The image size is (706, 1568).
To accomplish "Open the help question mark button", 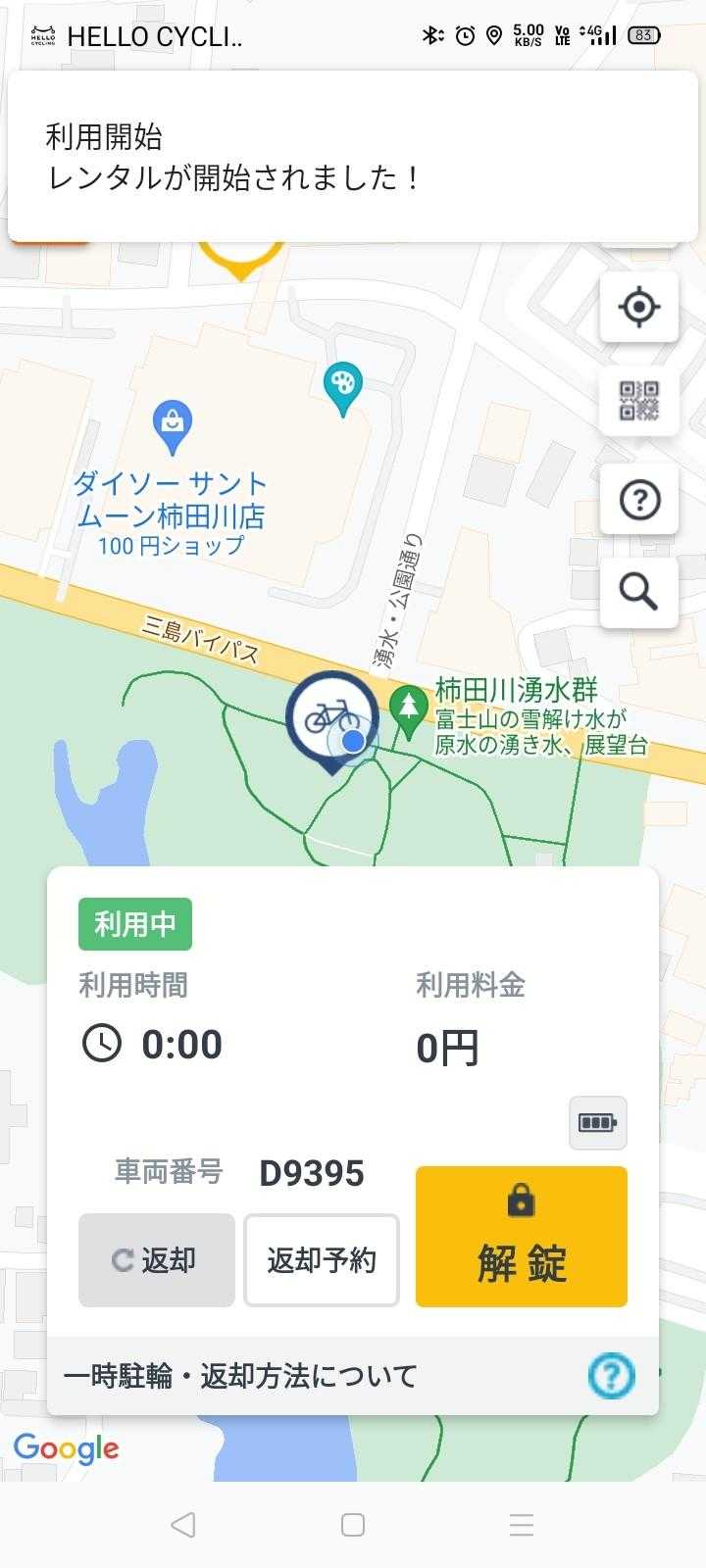I will point(638,500).
